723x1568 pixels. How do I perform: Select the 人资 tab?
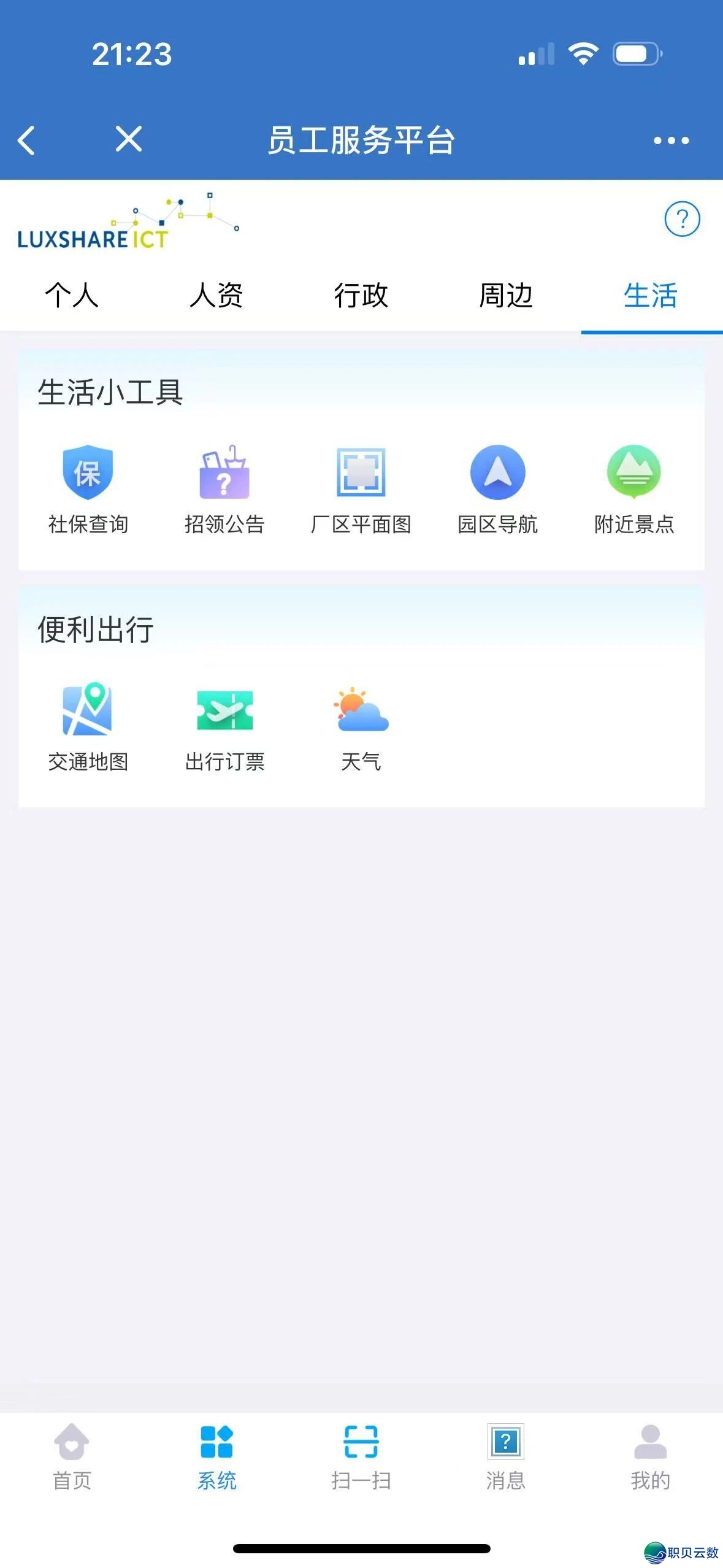[x=218, y=297]
